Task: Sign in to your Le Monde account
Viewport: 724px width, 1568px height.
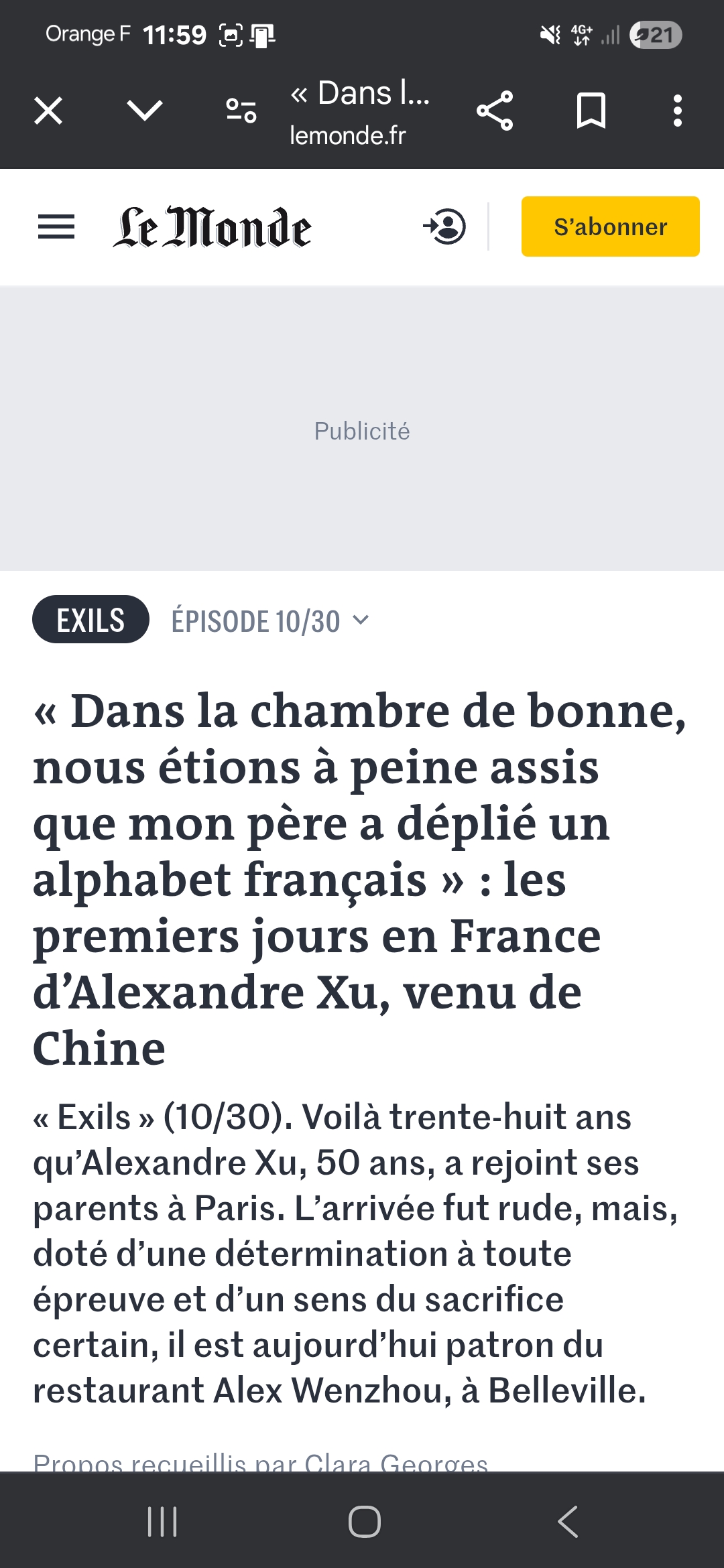Action: 445,226
